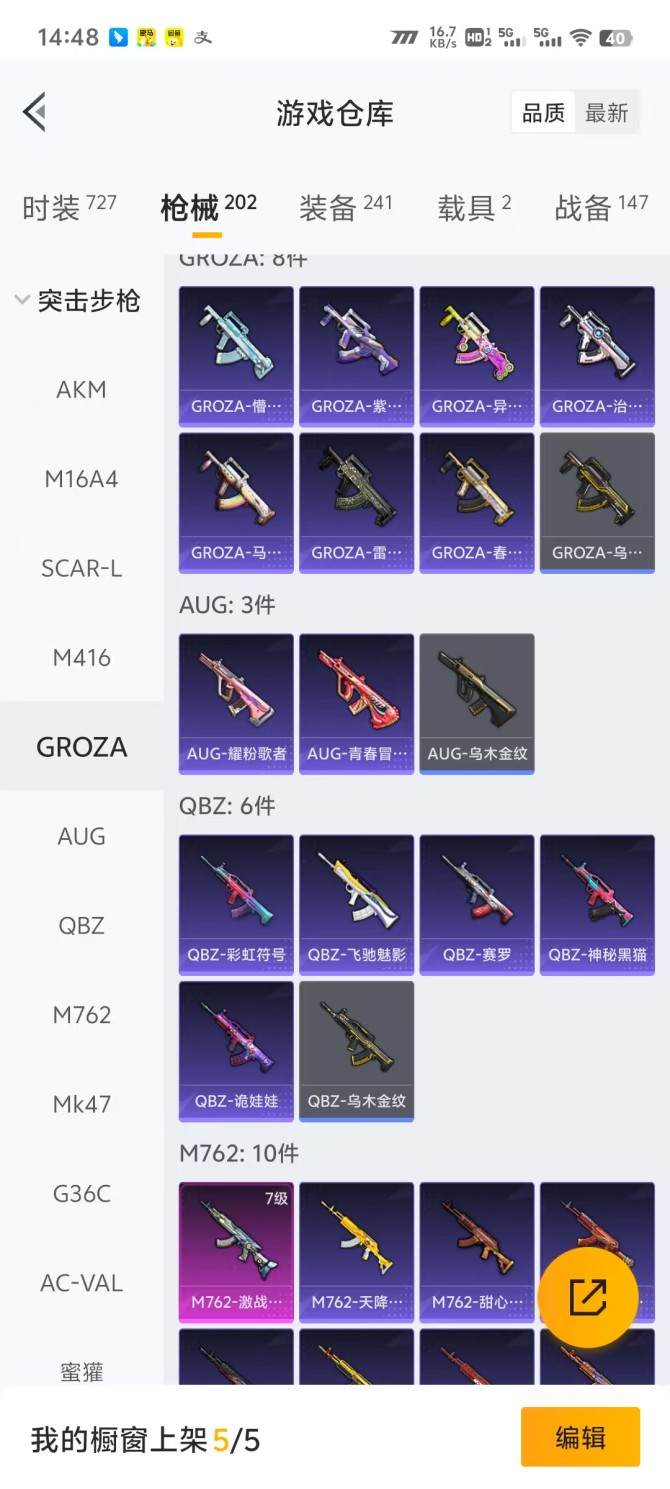The height and width of the screenshot is (1489, 670).
Task: Select AKM in the sidebar
Action: 81,390
